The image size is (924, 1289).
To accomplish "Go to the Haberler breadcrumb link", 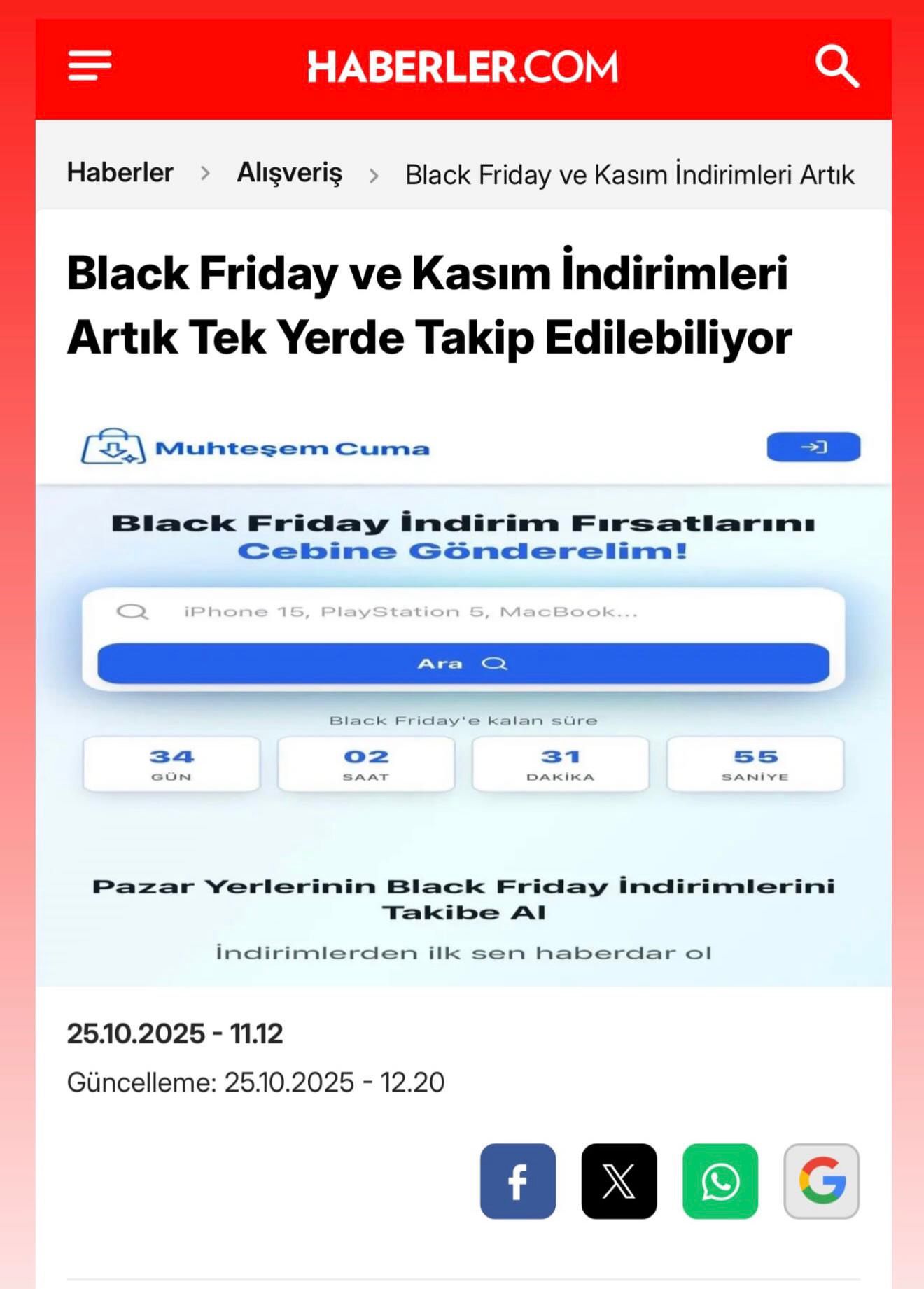I will pos(120,172).
